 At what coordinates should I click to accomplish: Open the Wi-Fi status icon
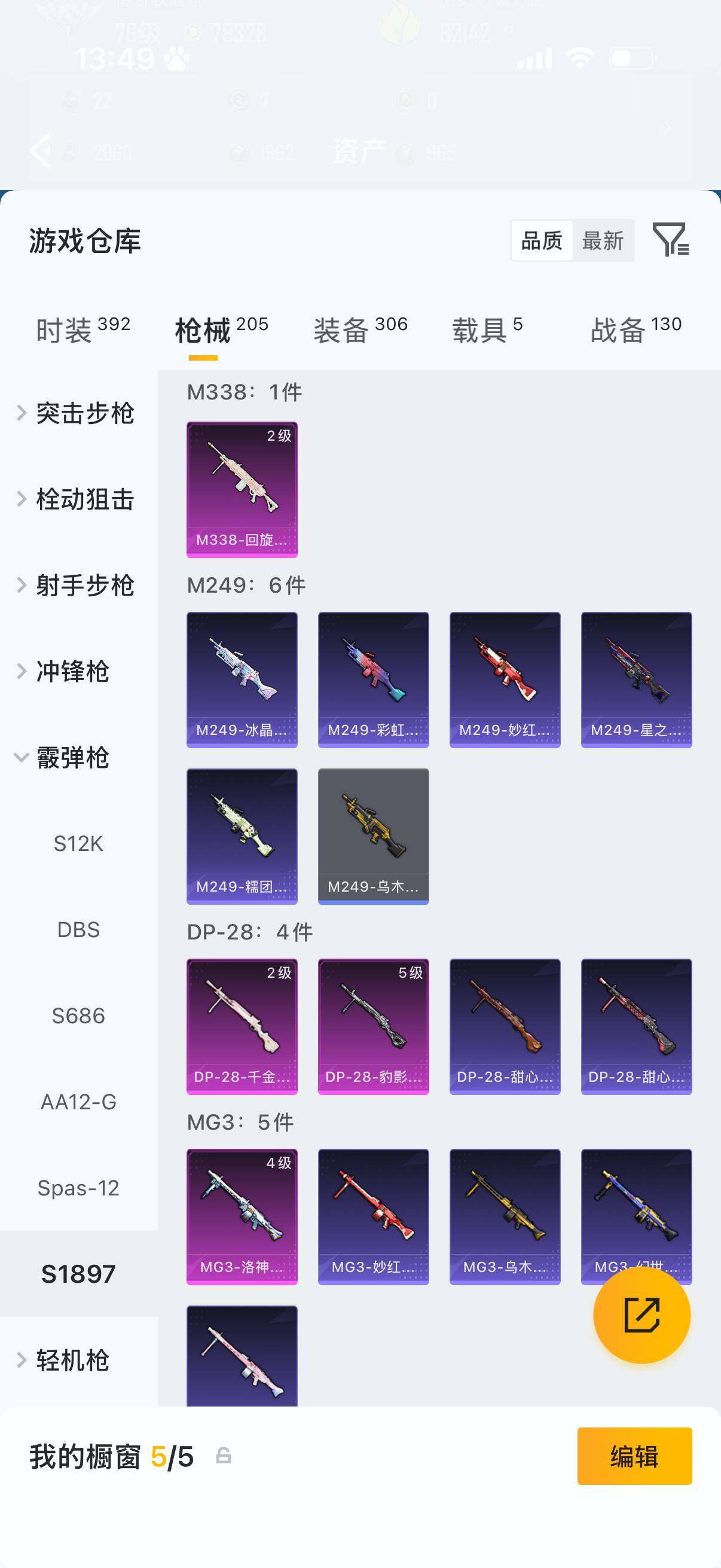click(579, 59)
